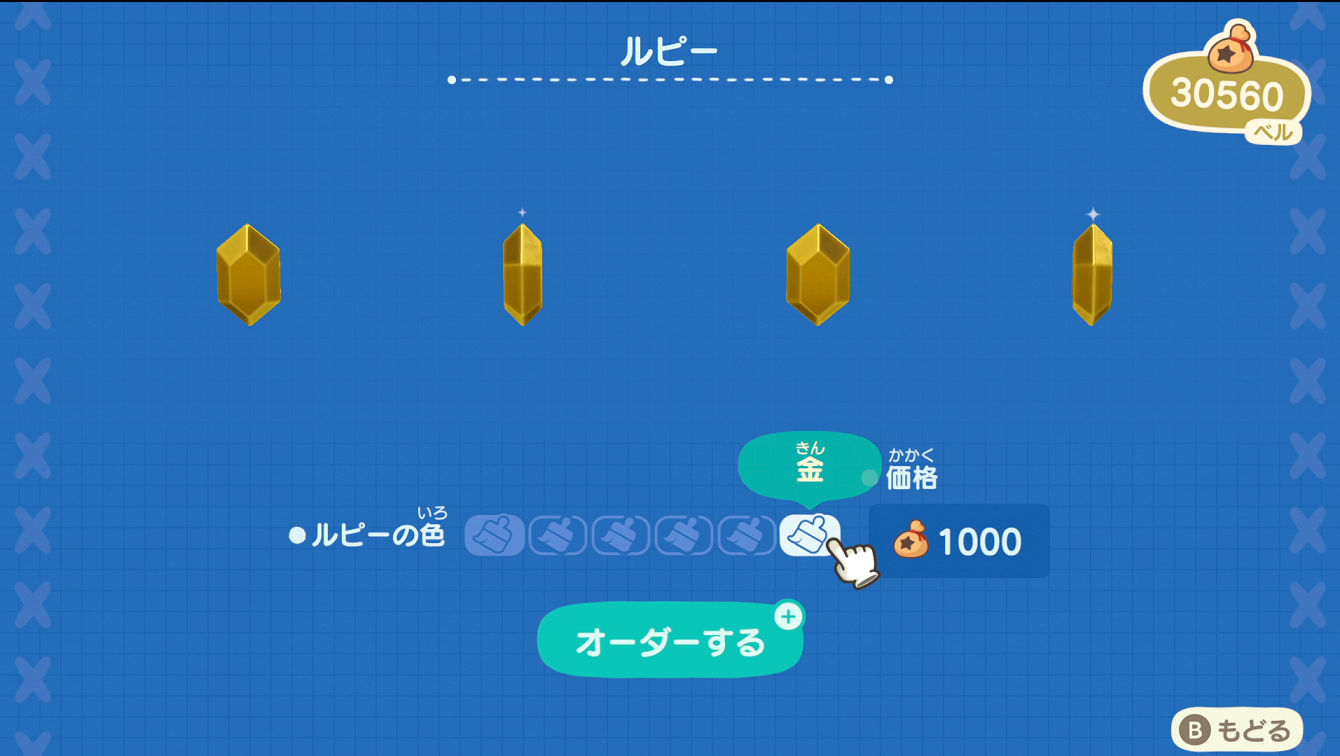Choose the first rupee color brush option
Image resolution: width=1340 pixels, height=756 pixels.
pyautogui.click(x=495, y=535)
